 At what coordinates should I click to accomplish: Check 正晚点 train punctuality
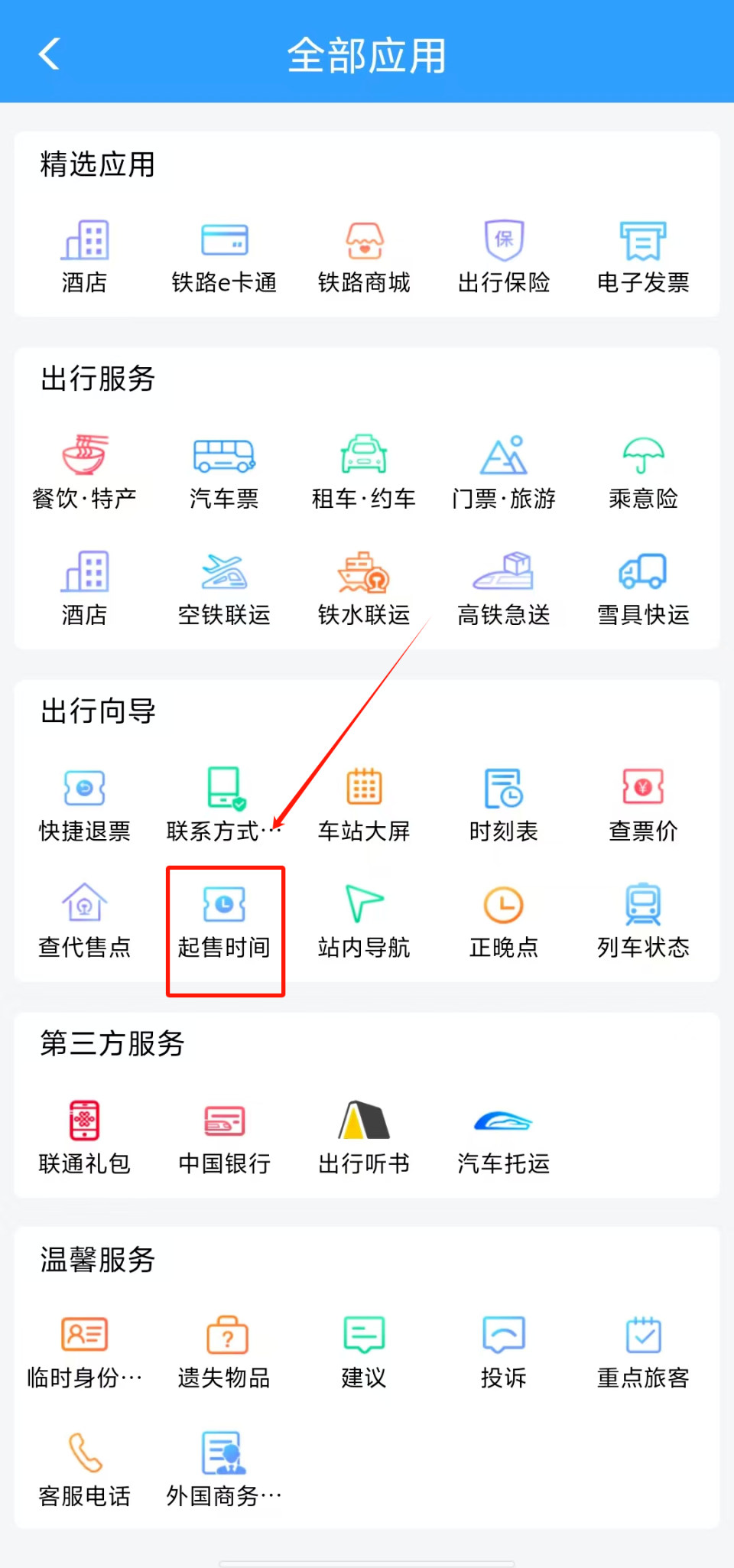(x=503, y=922)
